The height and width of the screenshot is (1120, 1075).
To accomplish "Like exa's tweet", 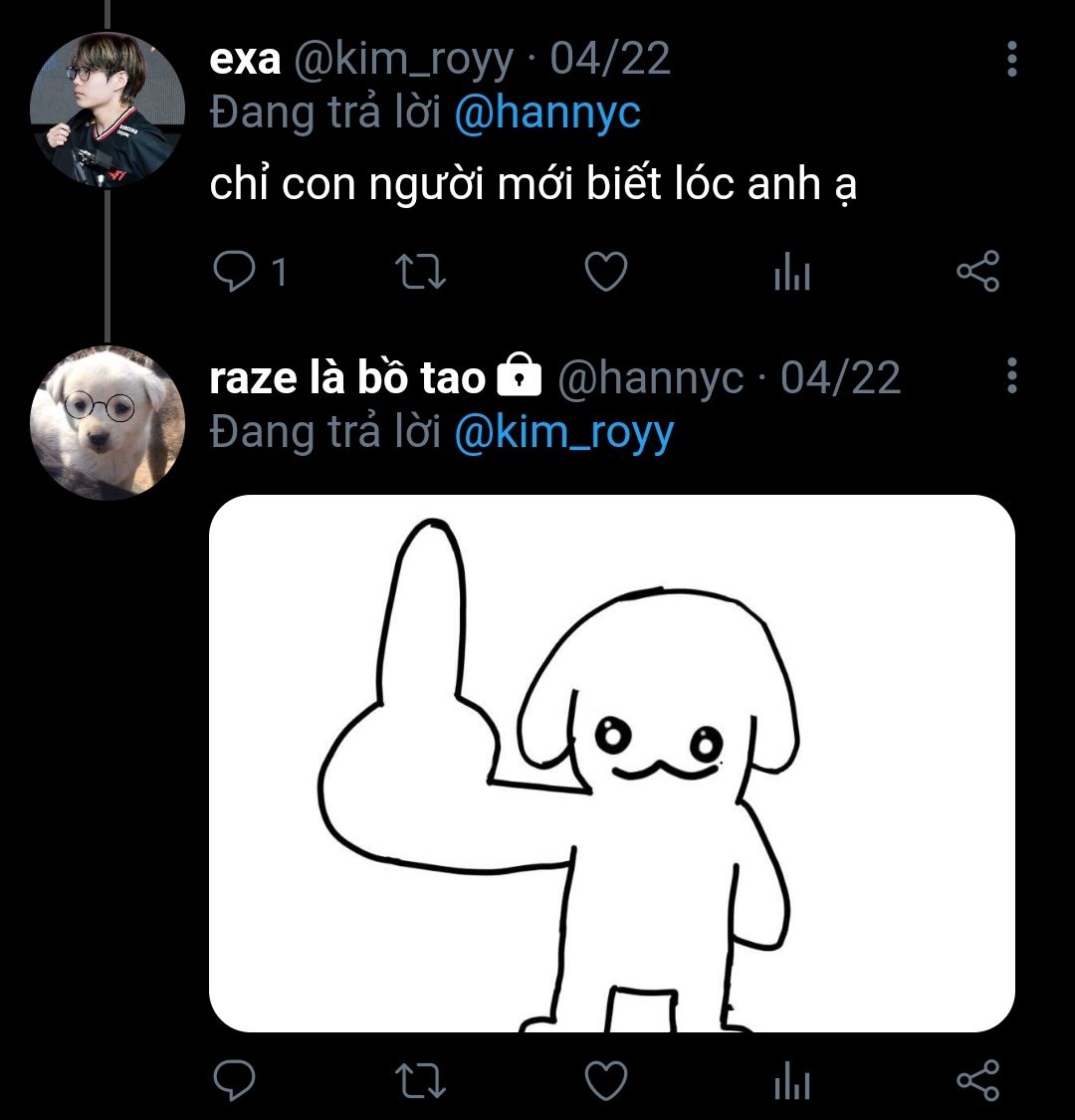I will (606, 272).
